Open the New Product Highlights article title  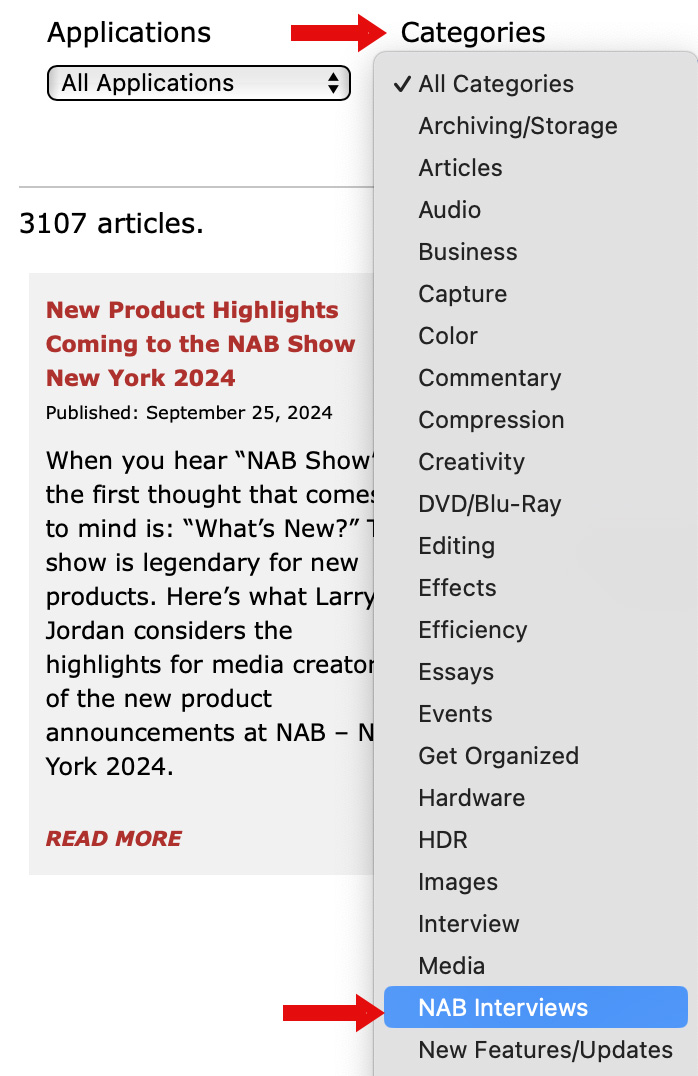200,344
